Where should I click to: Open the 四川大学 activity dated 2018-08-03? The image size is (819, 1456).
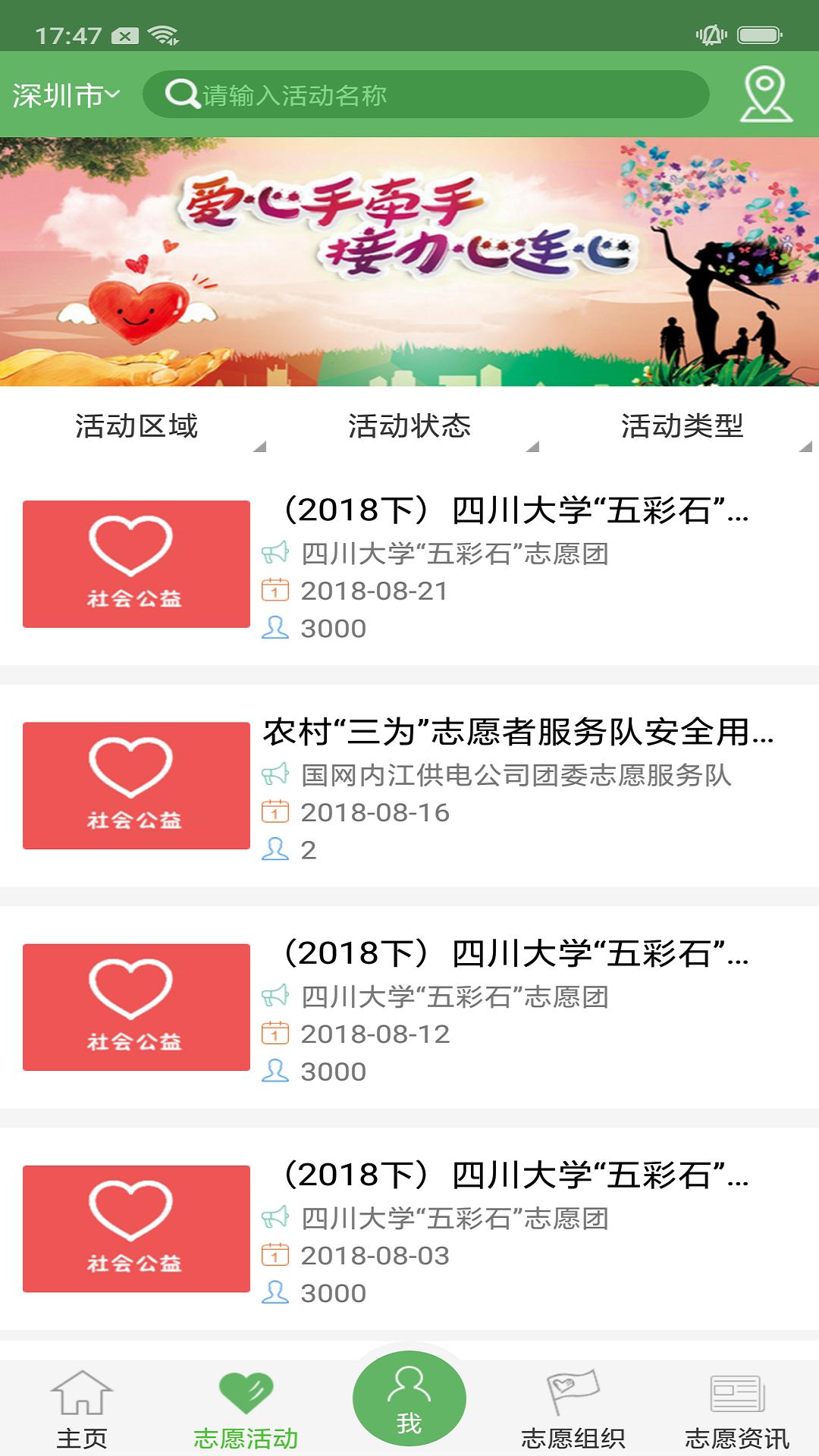tap(409, 1229)
